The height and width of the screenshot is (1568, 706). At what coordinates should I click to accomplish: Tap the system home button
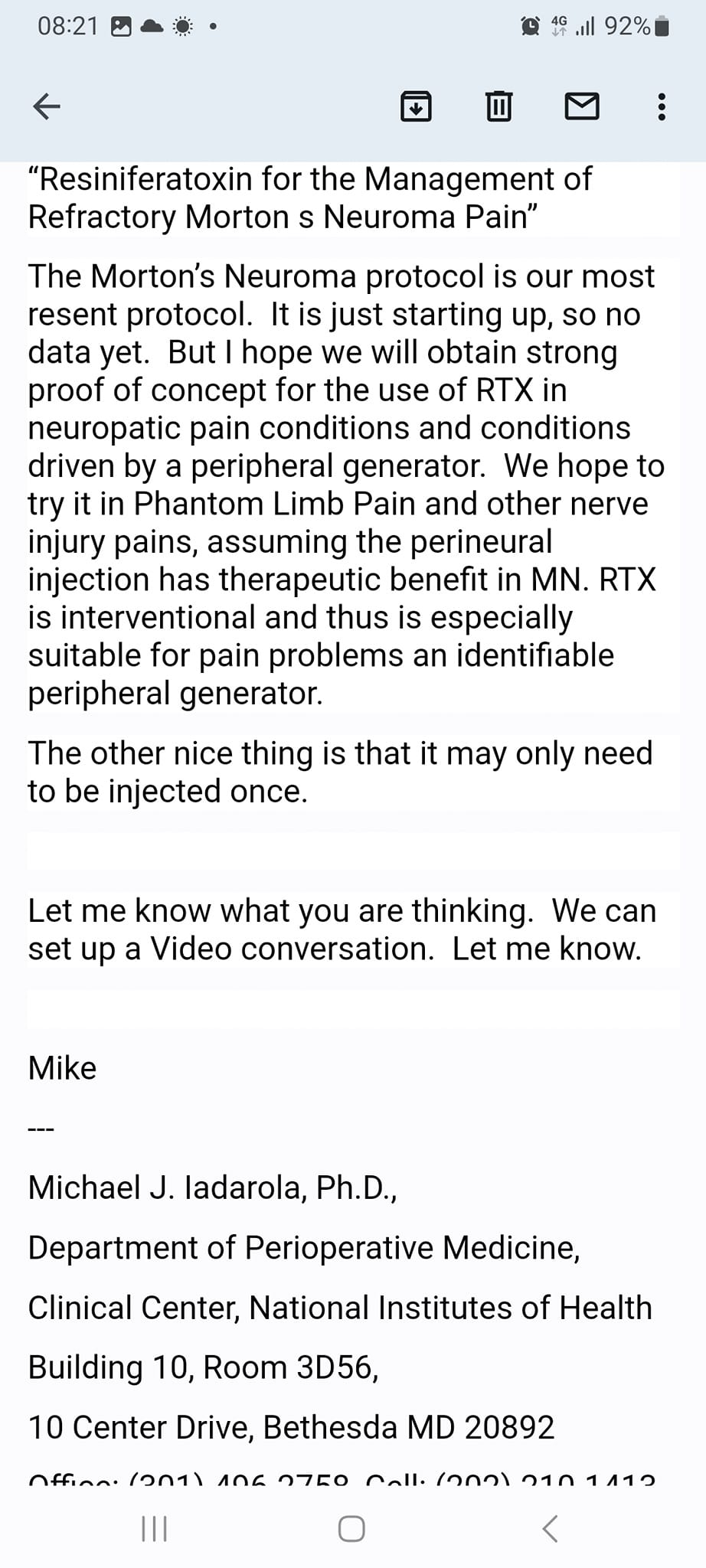click(351, 1528)
